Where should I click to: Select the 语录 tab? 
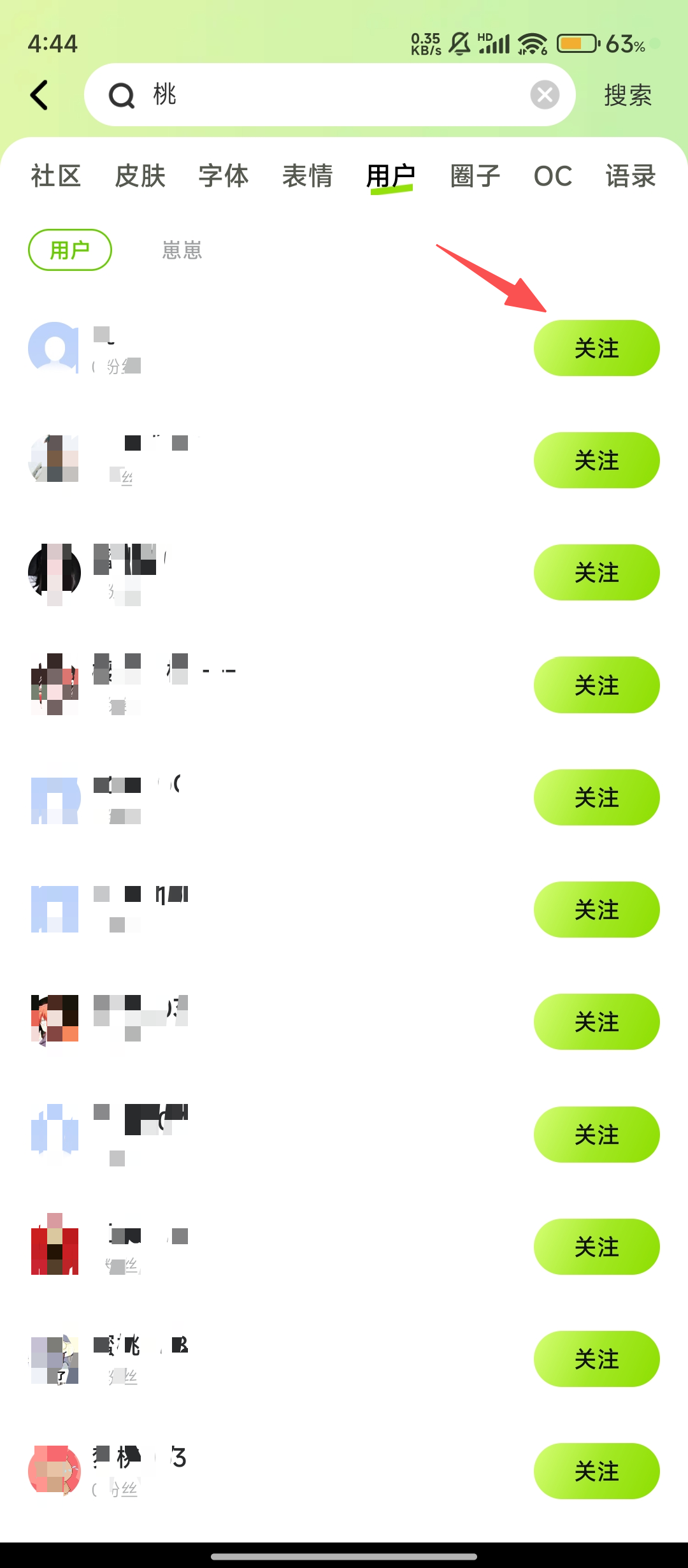pos(631,176)
